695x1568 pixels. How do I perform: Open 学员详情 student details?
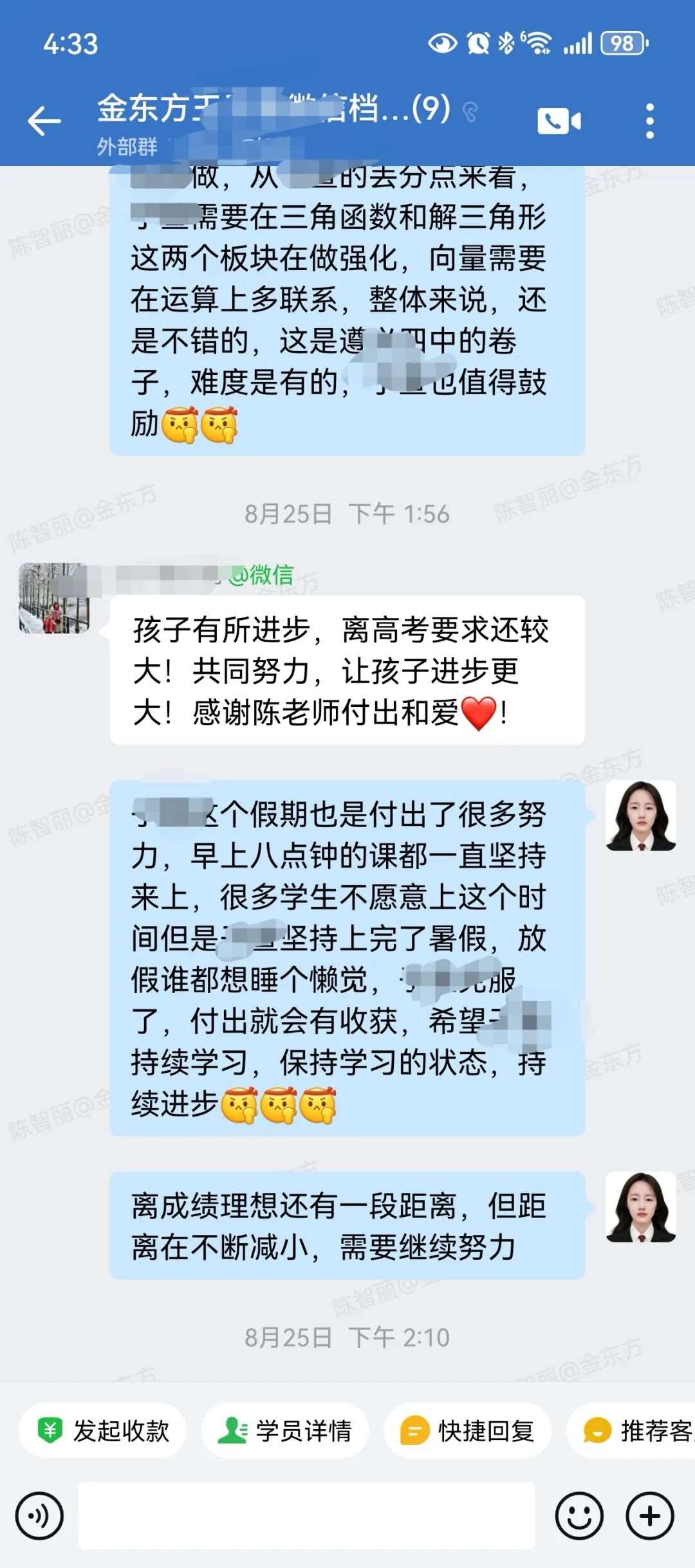point(285,1430)
